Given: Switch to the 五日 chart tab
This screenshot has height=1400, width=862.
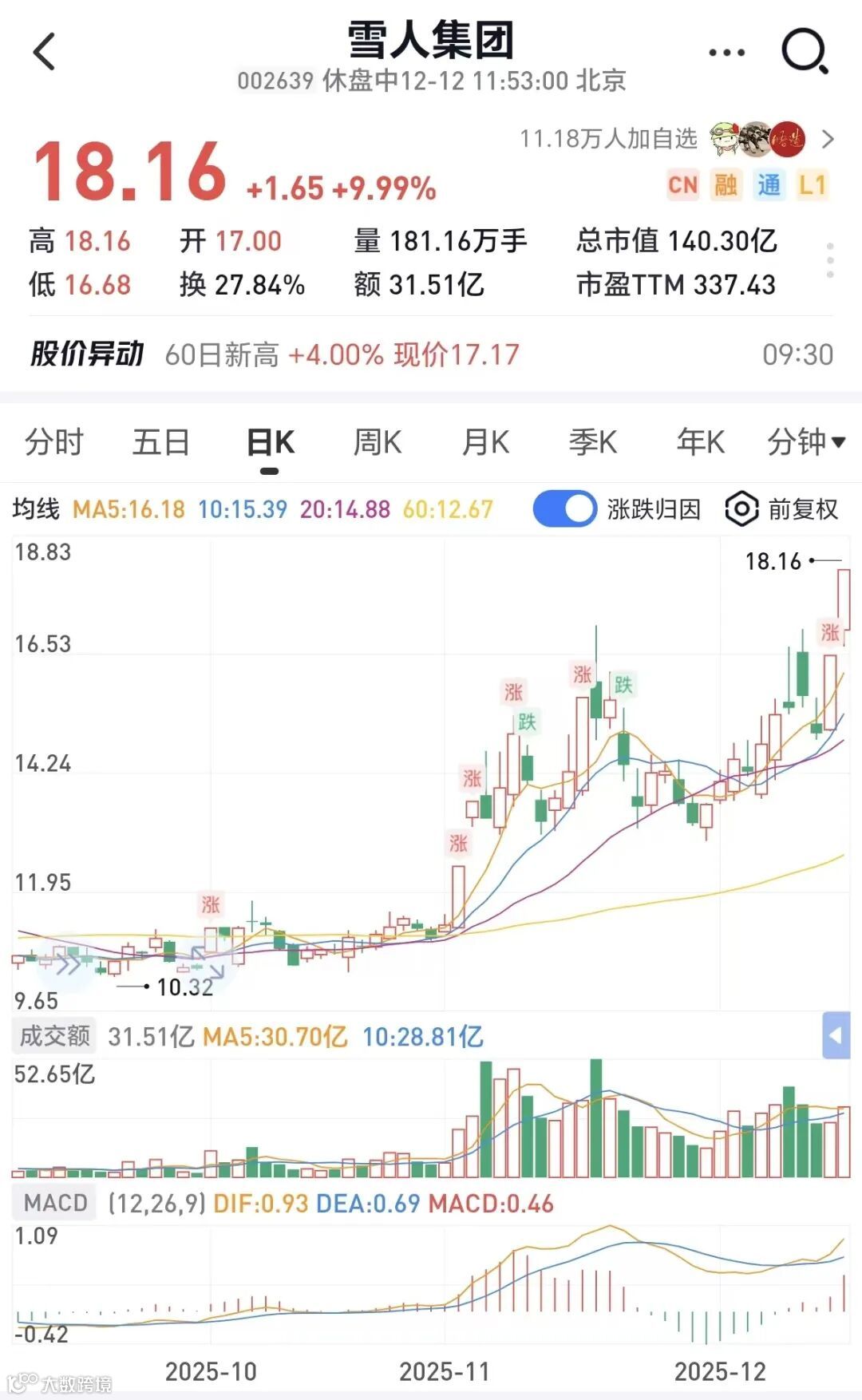Looking at the screenshot, I should pyautogui.click(x=161, y=442).
